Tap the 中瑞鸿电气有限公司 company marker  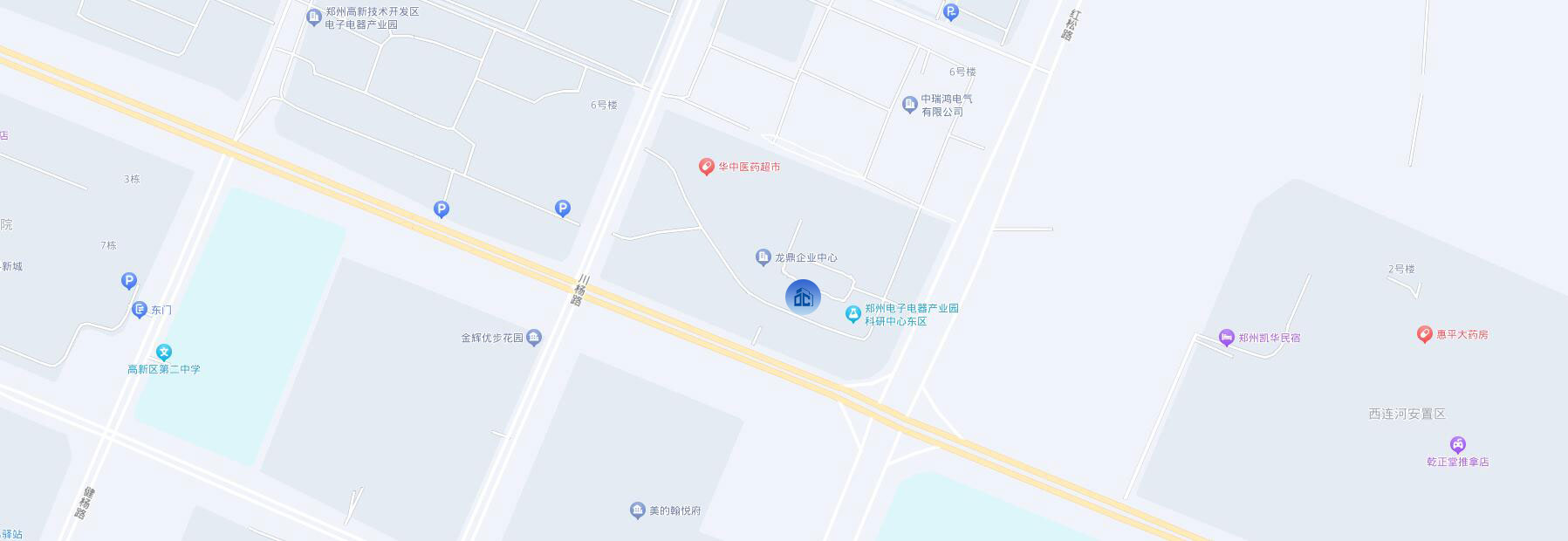click(909, 105)
